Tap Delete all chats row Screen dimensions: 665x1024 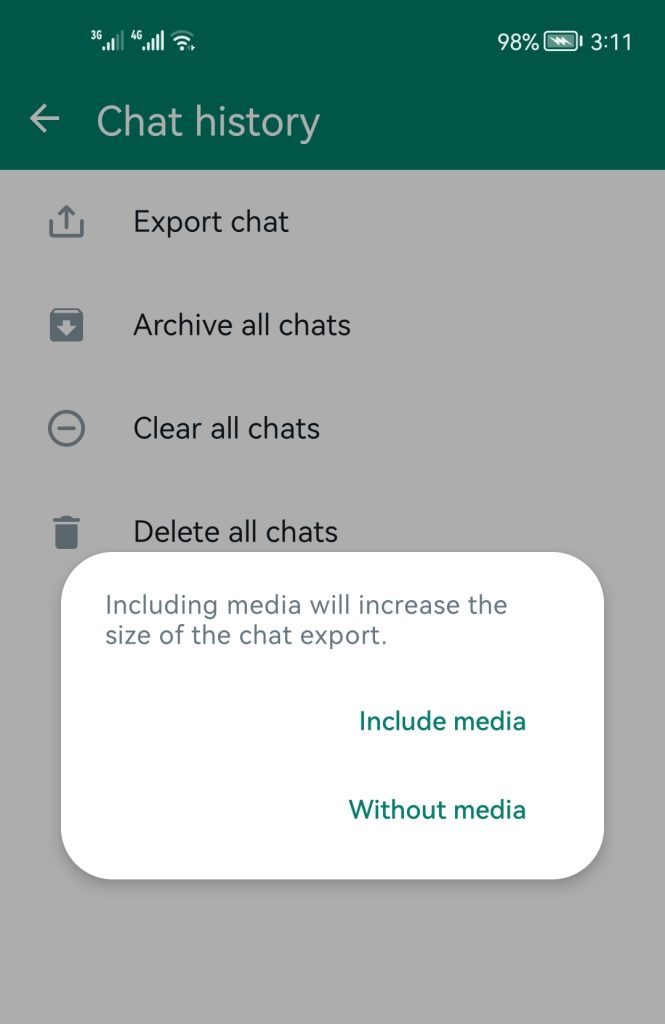(235, 531)
